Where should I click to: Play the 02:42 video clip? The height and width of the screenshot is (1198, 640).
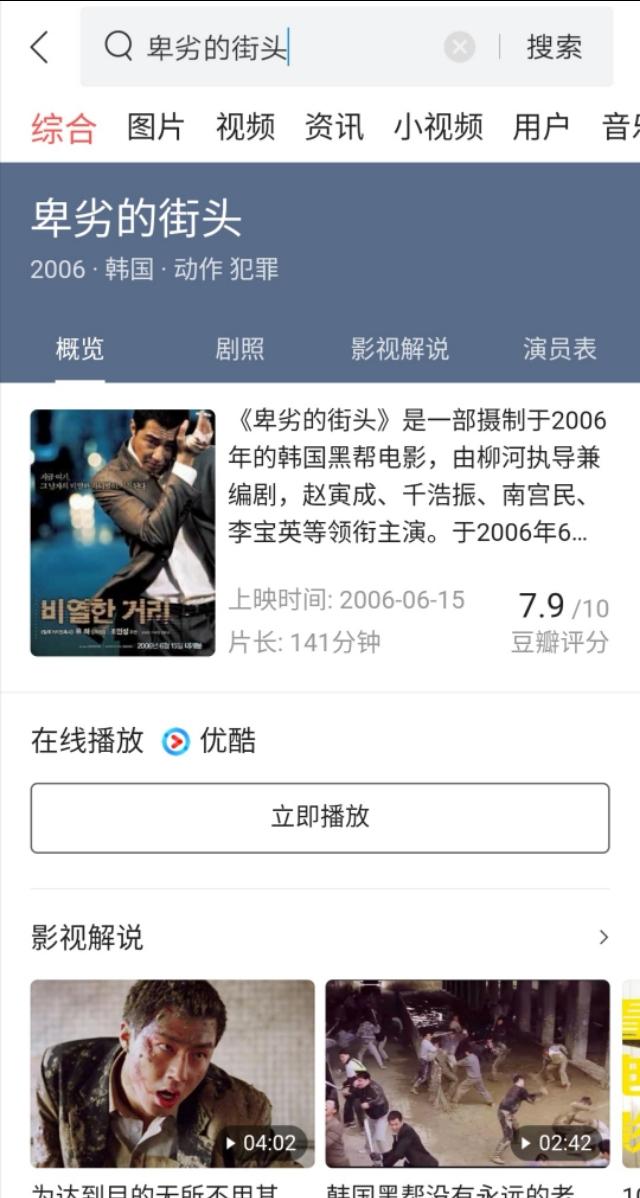pos(467,1073)
